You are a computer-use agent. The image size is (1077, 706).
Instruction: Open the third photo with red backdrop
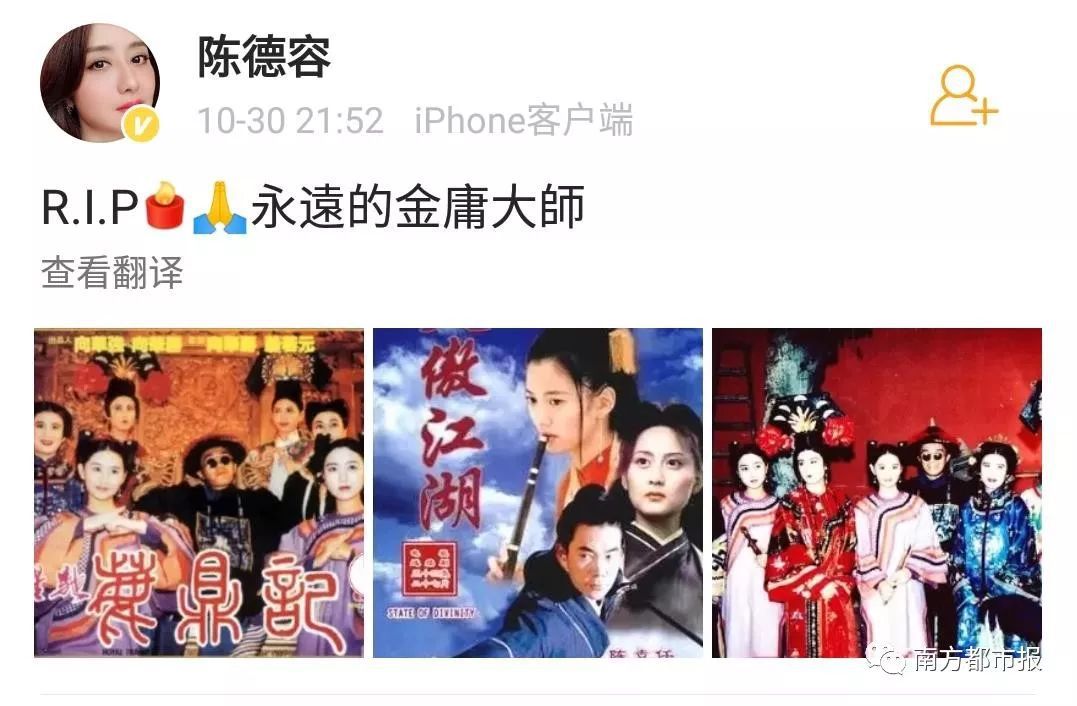coord(876,492)
